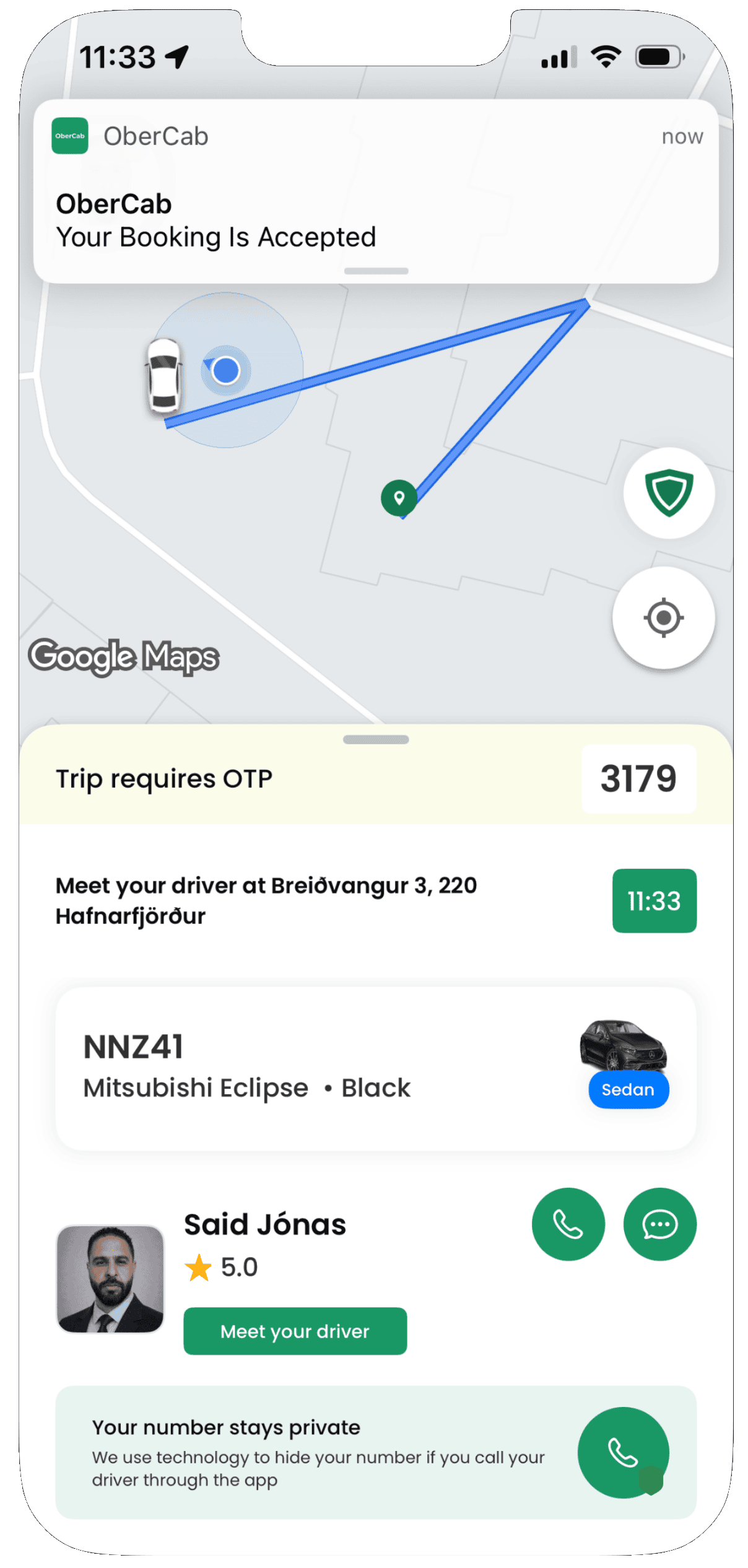Open the NNZ41 Mitsubishi Eclipse vehicle card

(376, 1069)
